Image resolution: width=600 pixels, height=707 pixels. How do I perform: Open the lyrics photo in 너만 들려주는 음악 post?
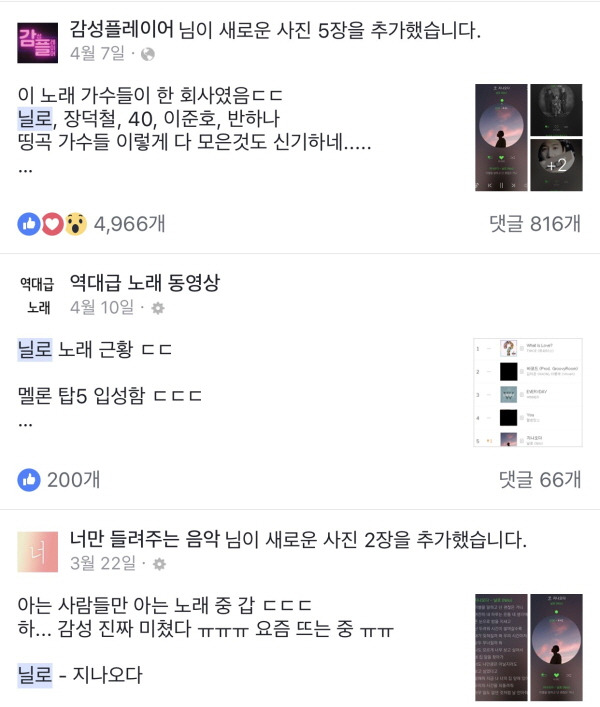tap(501, 647)
